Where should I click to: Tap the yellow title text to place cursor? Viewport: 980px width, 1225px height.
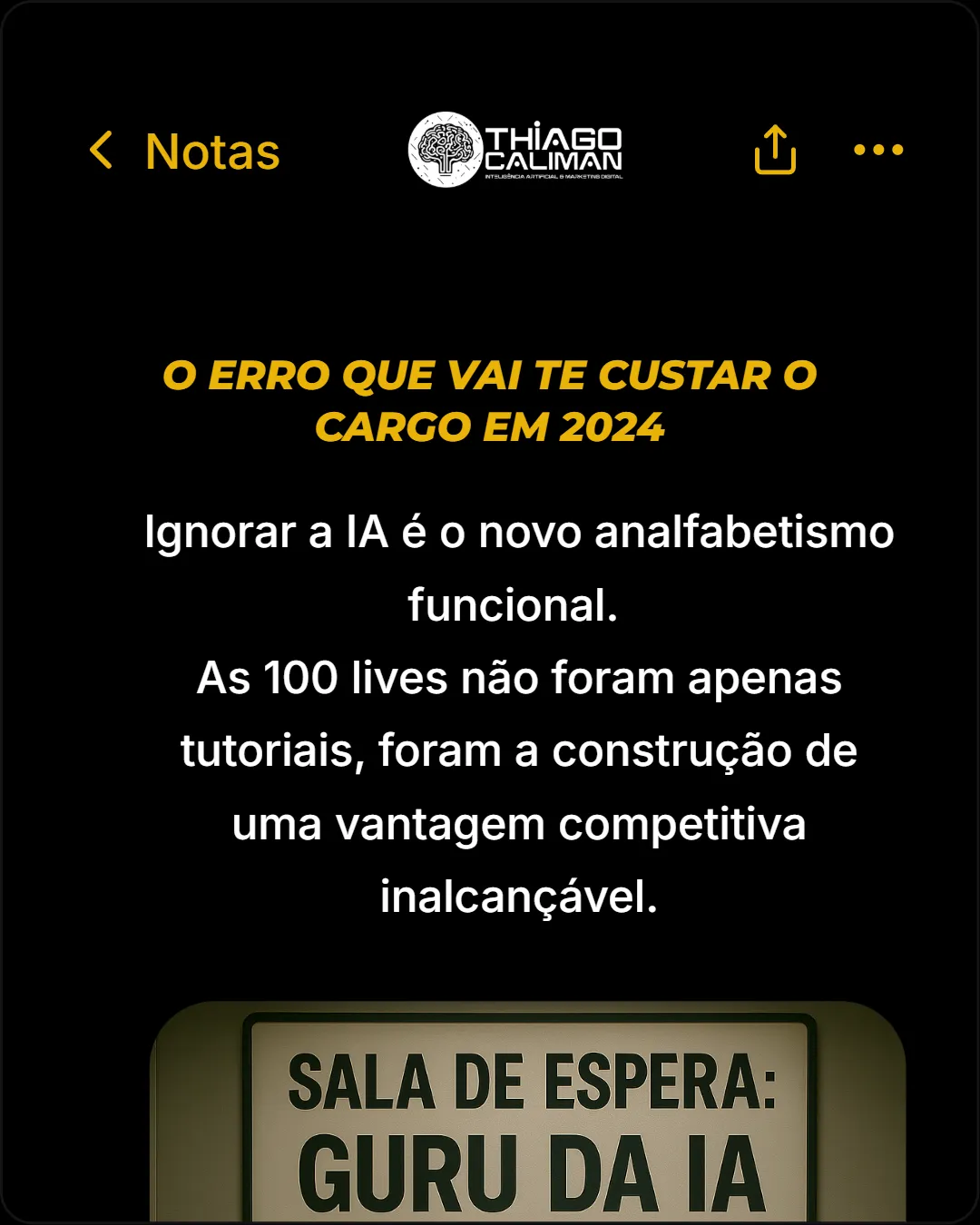pyautogui.click(x=490, y=397)
